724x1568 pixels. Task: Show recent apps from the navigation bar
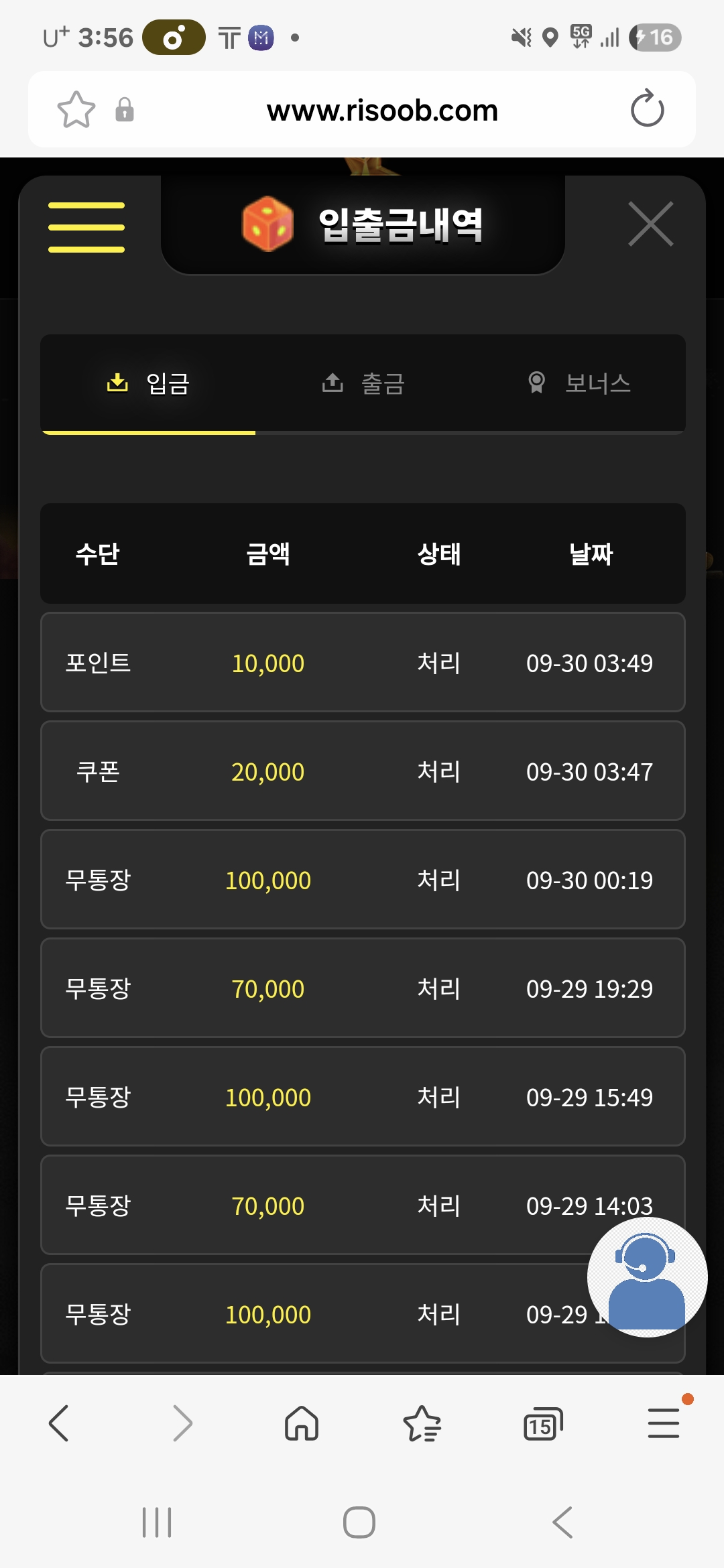pos(157,1522)
